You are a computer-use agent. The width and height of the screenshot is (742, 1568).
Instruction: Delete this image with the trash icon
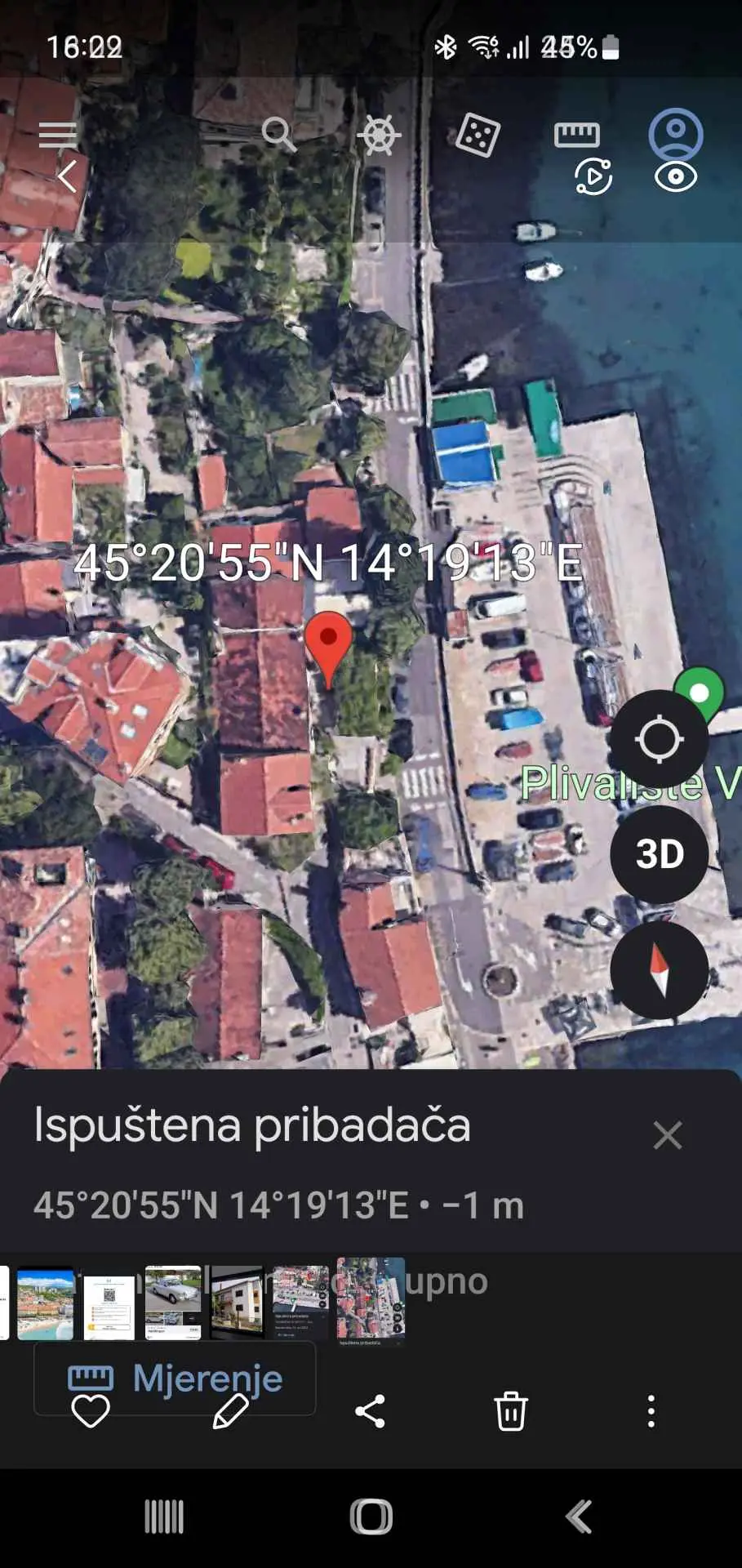[510, 1411]
